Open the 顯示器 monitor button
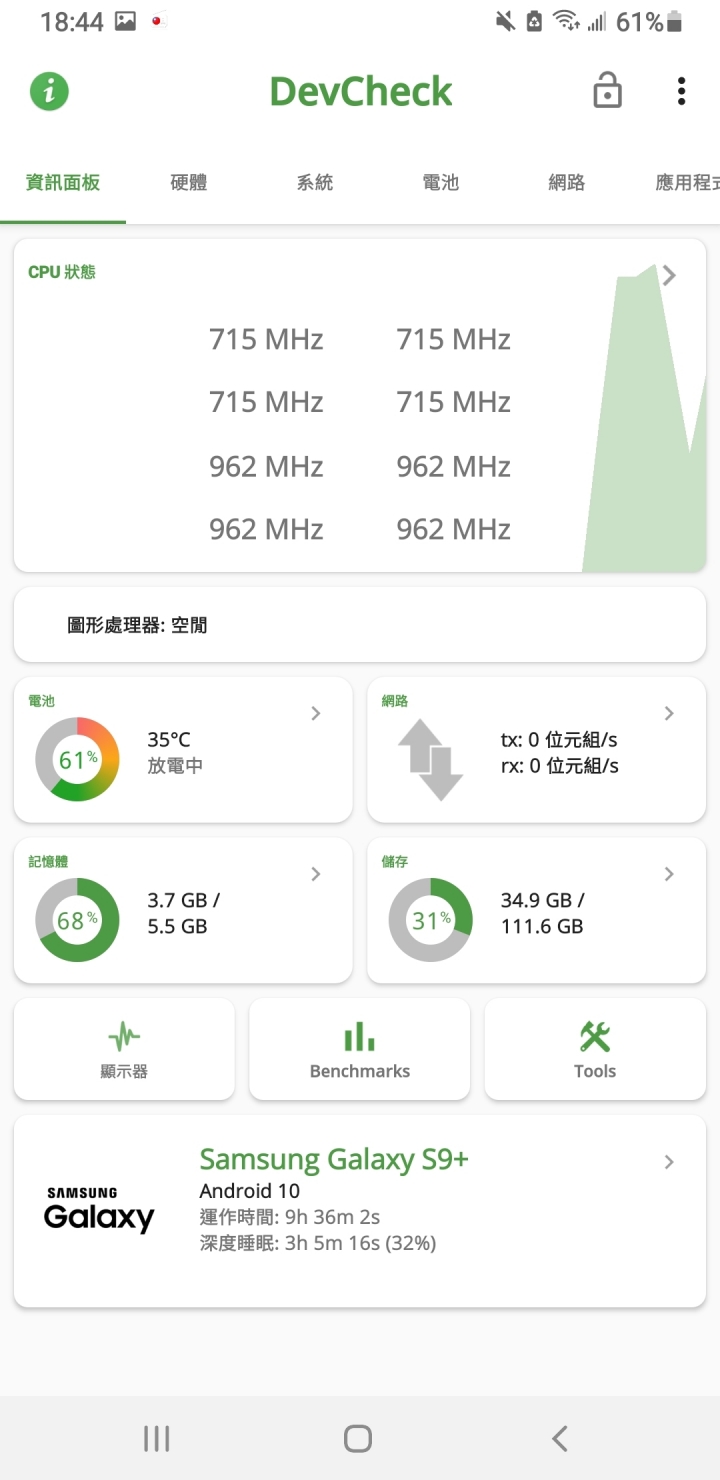Screen dimensions: 720x1480 click(x=124, y=1049)
